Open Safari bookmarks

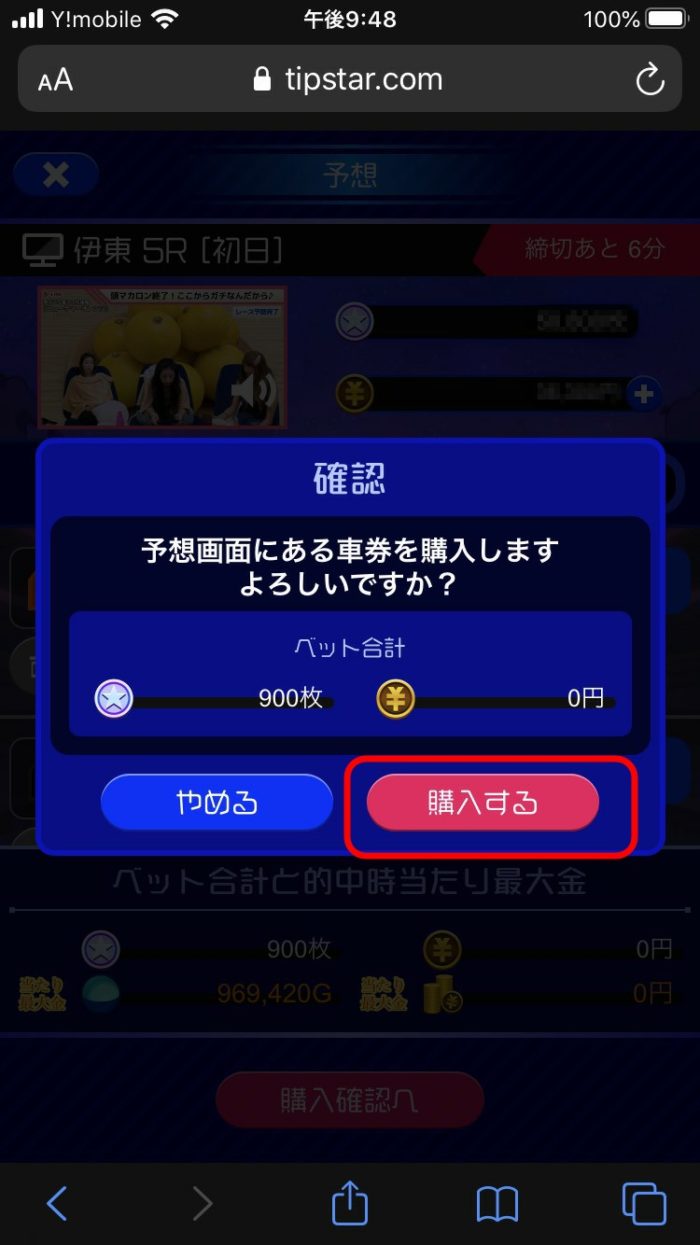[497, 1203]
